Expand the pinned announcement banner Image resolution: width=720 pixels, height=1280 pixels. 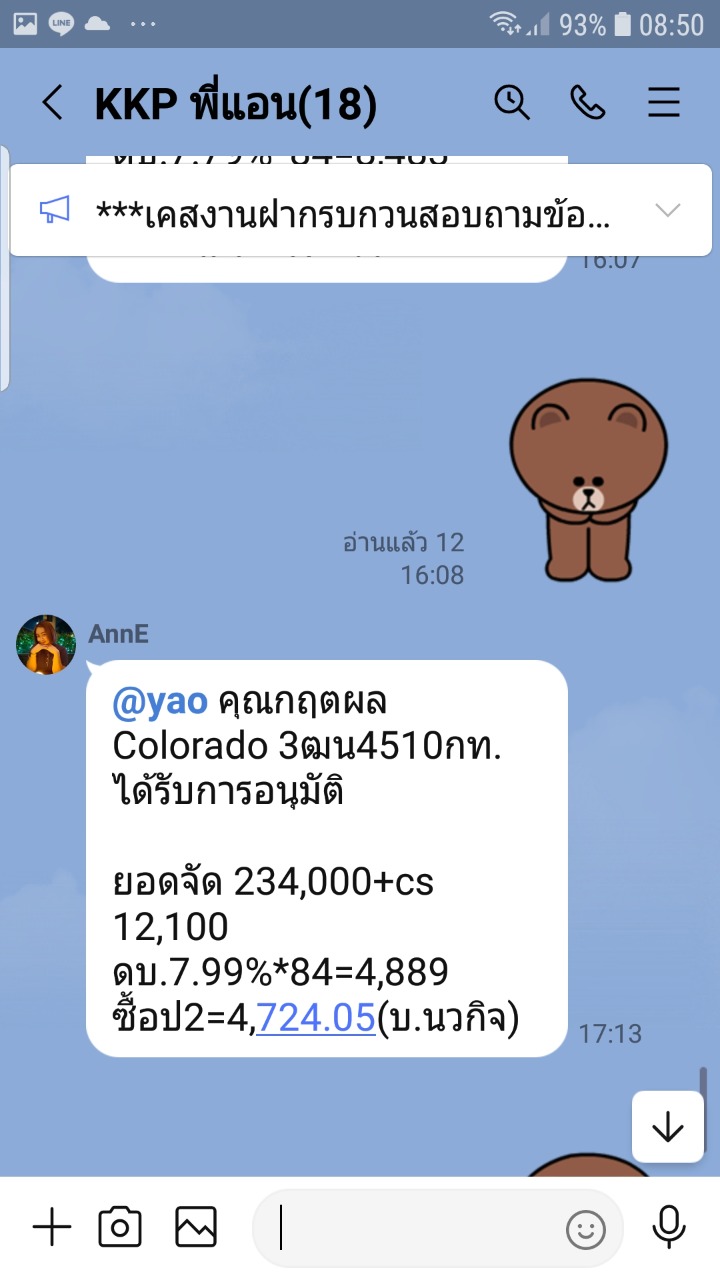coord(667,210)
